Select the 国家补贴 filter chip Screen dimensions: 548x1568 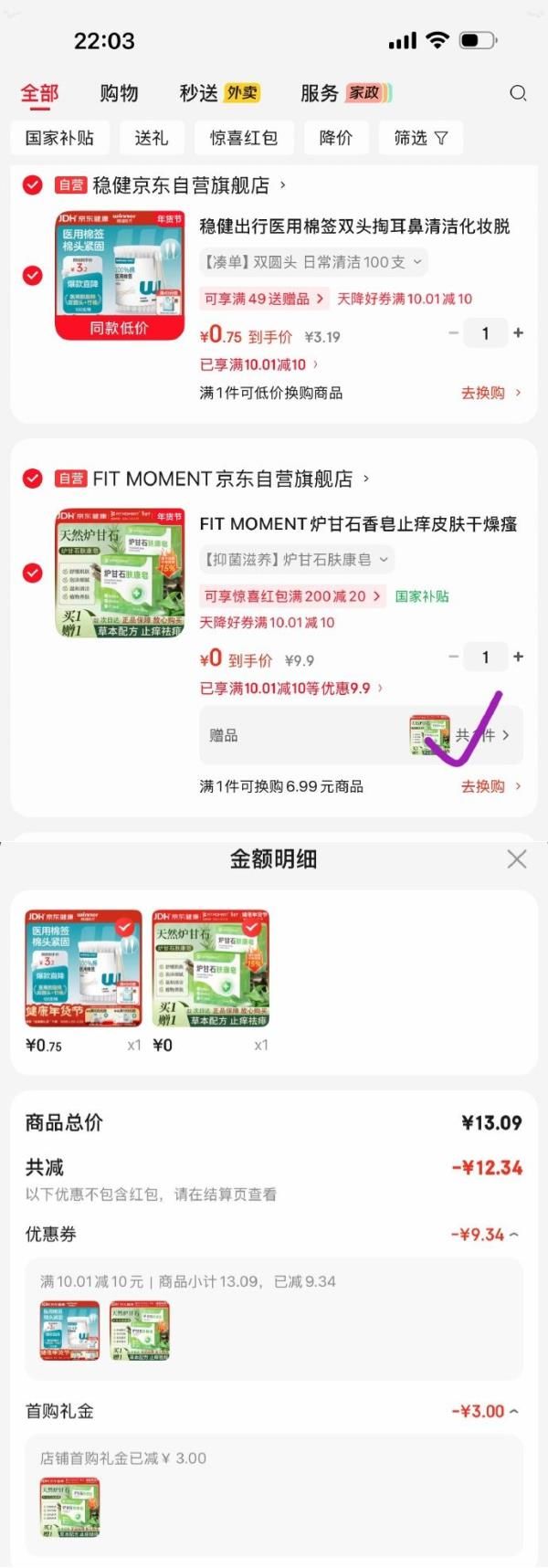[59, 138]
